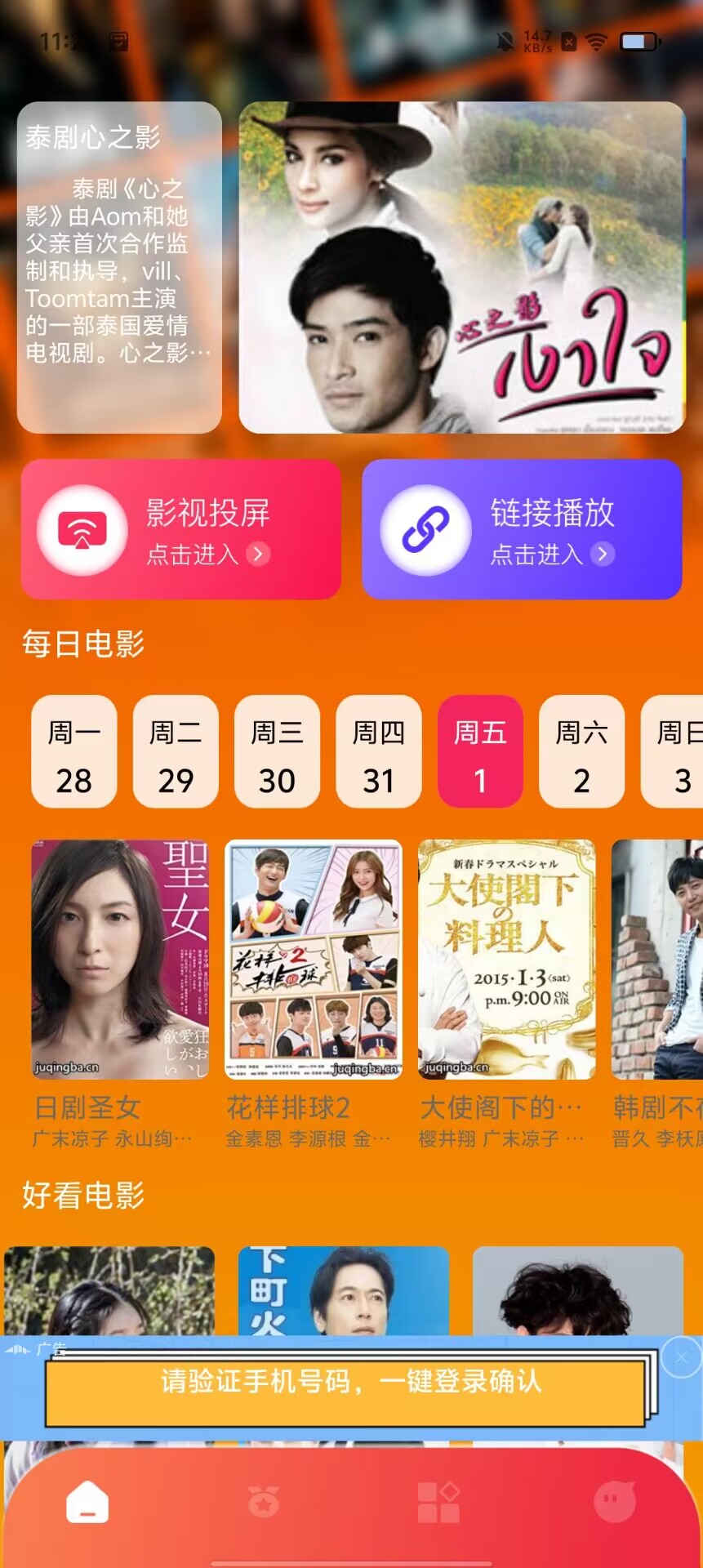
Task: Select 周六 2 in daily movies
Action: [x=581, y=751]
